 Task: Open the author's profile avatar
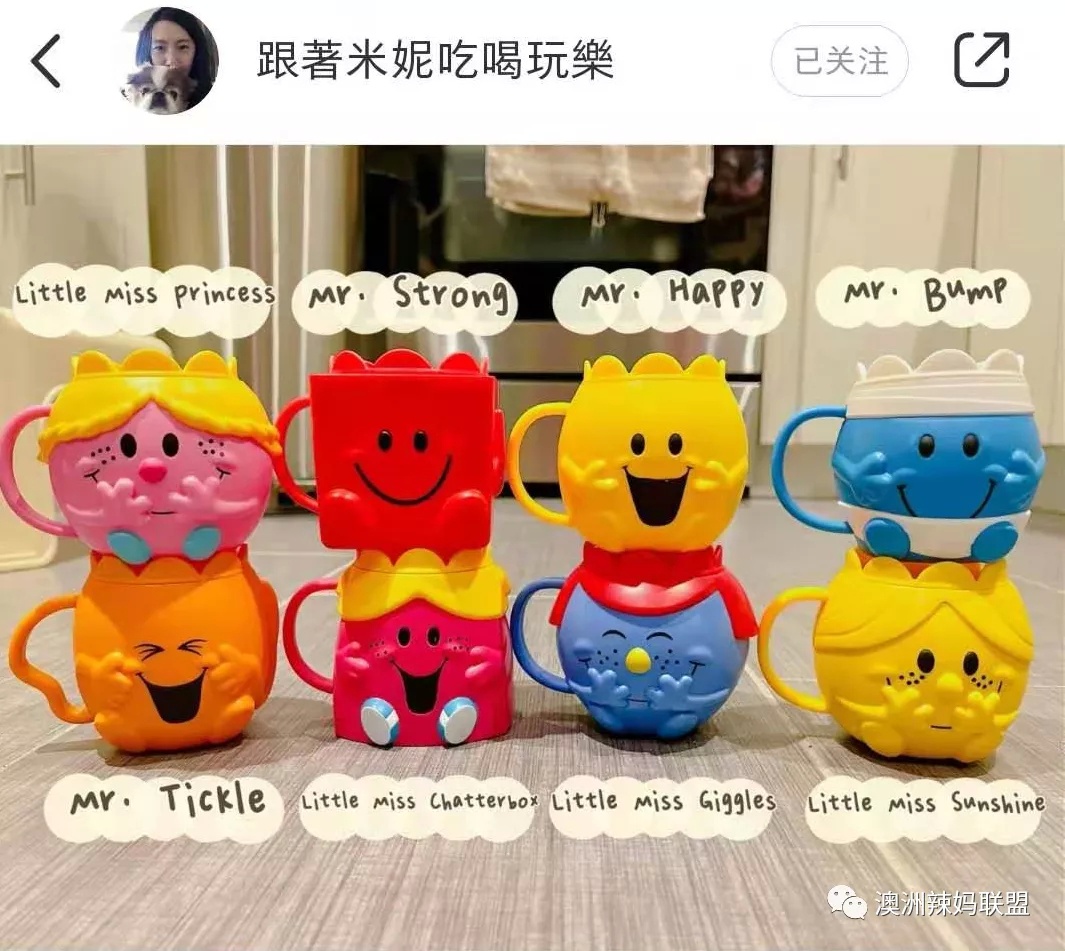[169, 61]
